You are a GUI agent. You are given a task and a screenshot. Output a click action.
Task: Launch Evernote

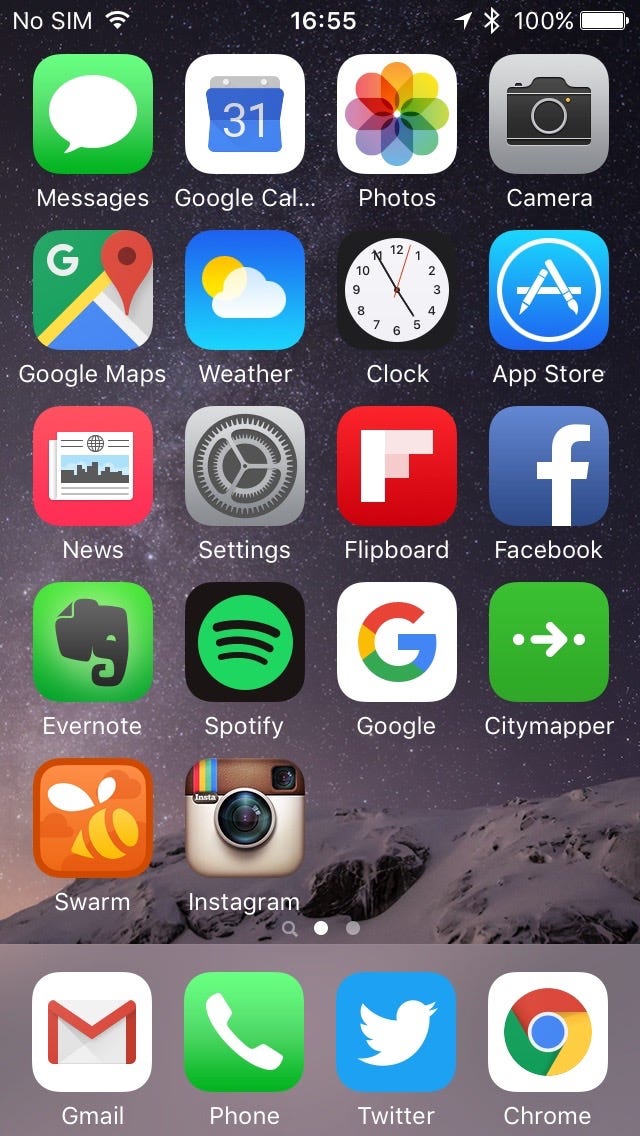(93, 642)
